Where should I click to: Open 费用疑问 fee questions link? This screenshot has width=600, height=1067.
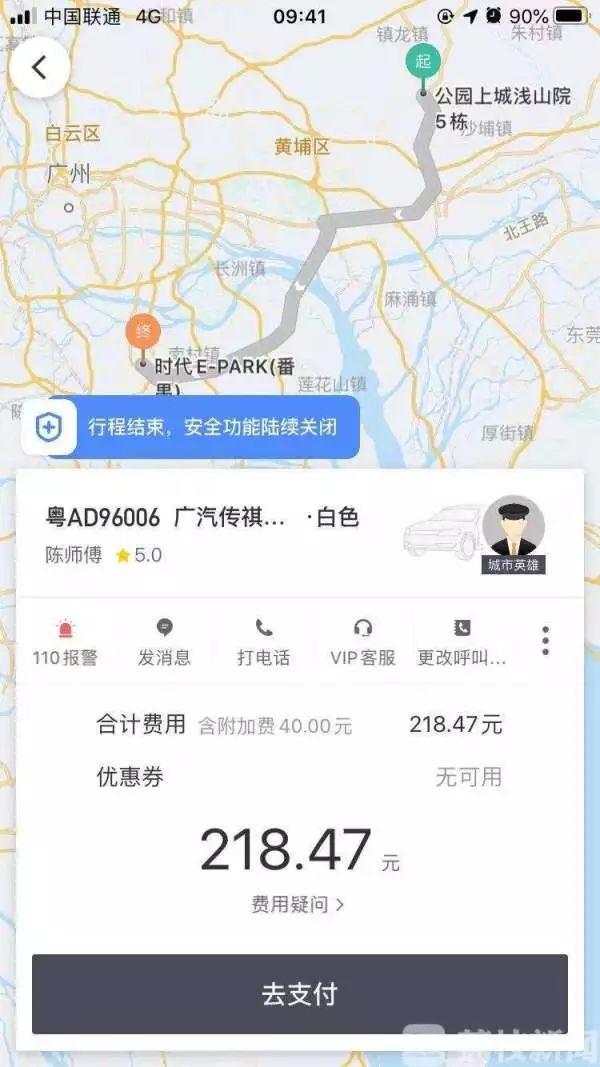tap(298, 904)
